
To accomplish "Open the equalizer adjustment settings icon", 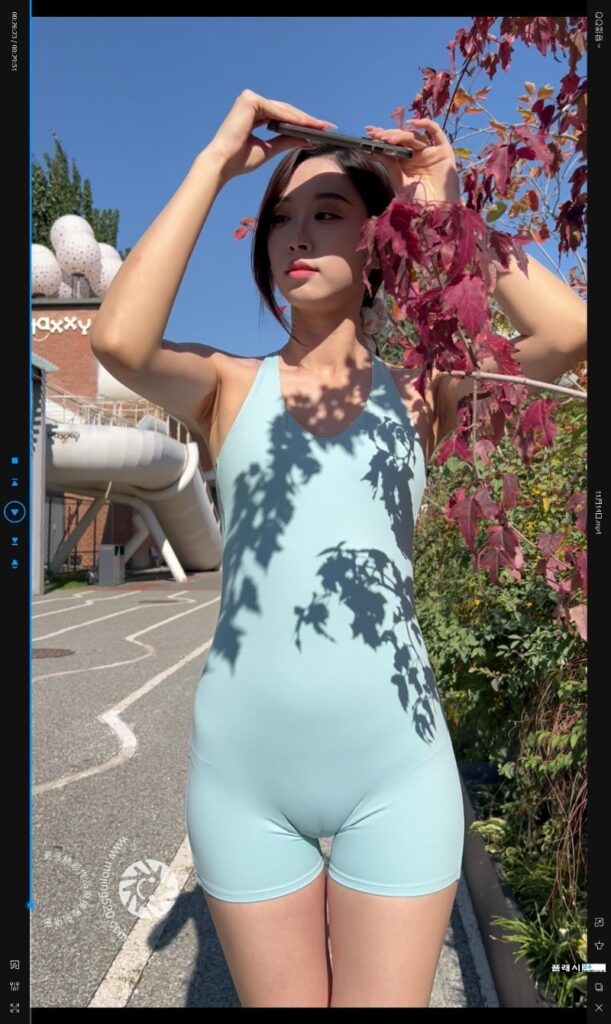I will [x=14, y=987].
